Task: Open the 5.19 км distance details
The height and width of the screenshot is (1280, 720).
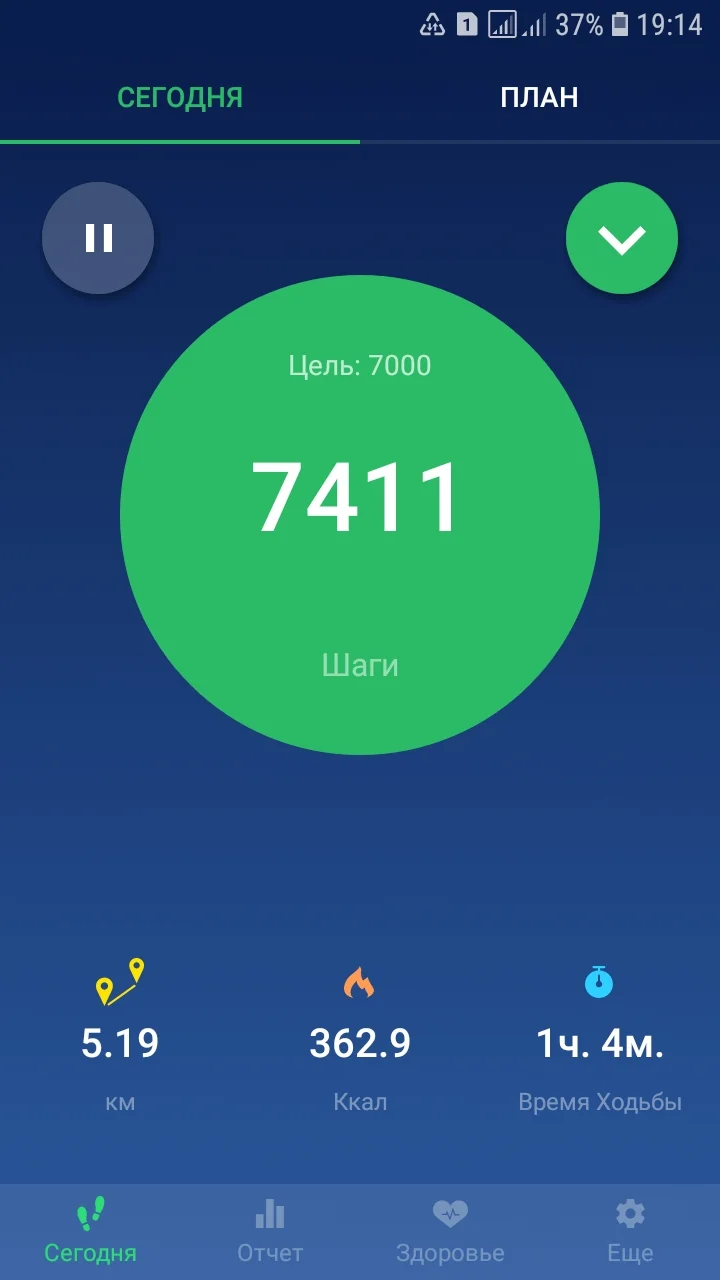Action: pos(120,1043)
